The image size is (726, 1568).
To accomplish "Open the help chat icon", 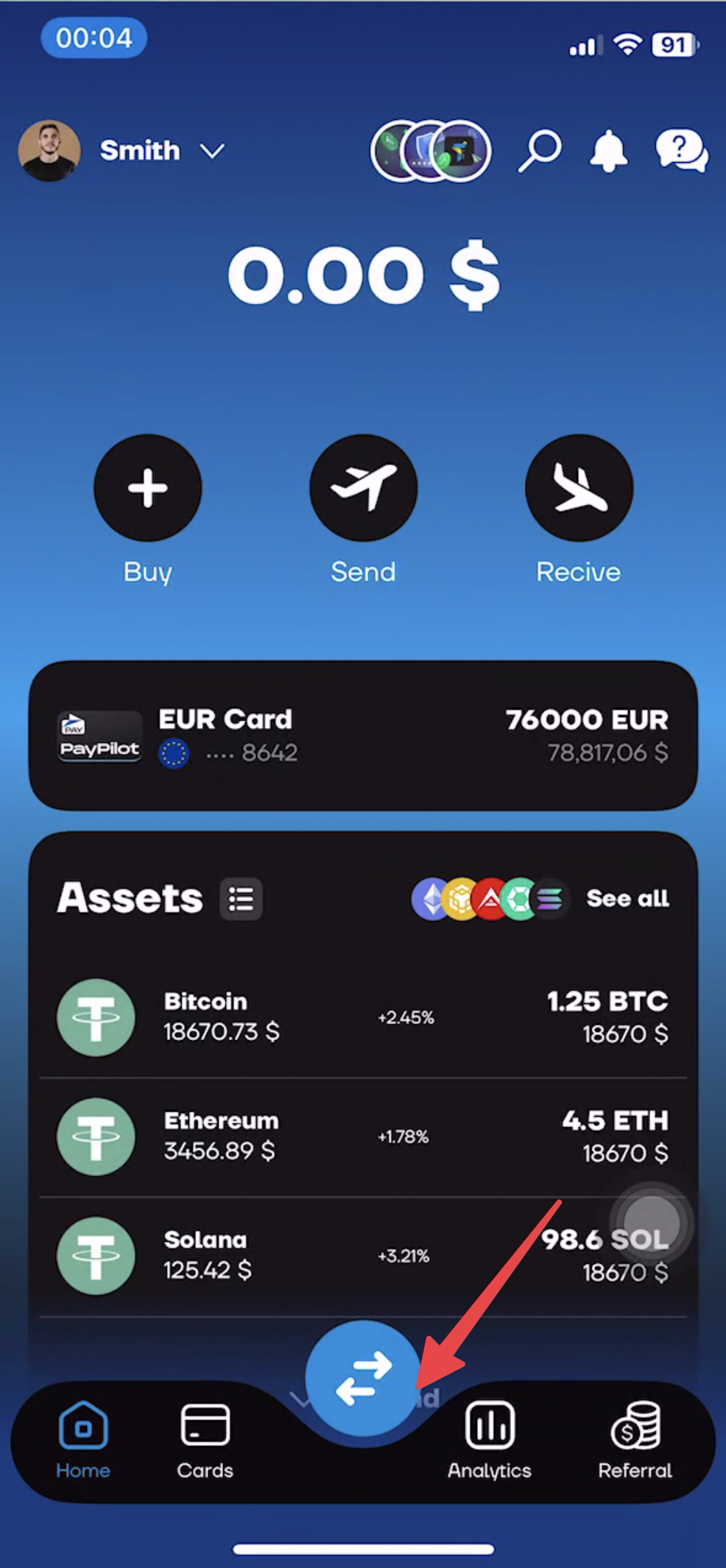I will [x=681, y=151].
